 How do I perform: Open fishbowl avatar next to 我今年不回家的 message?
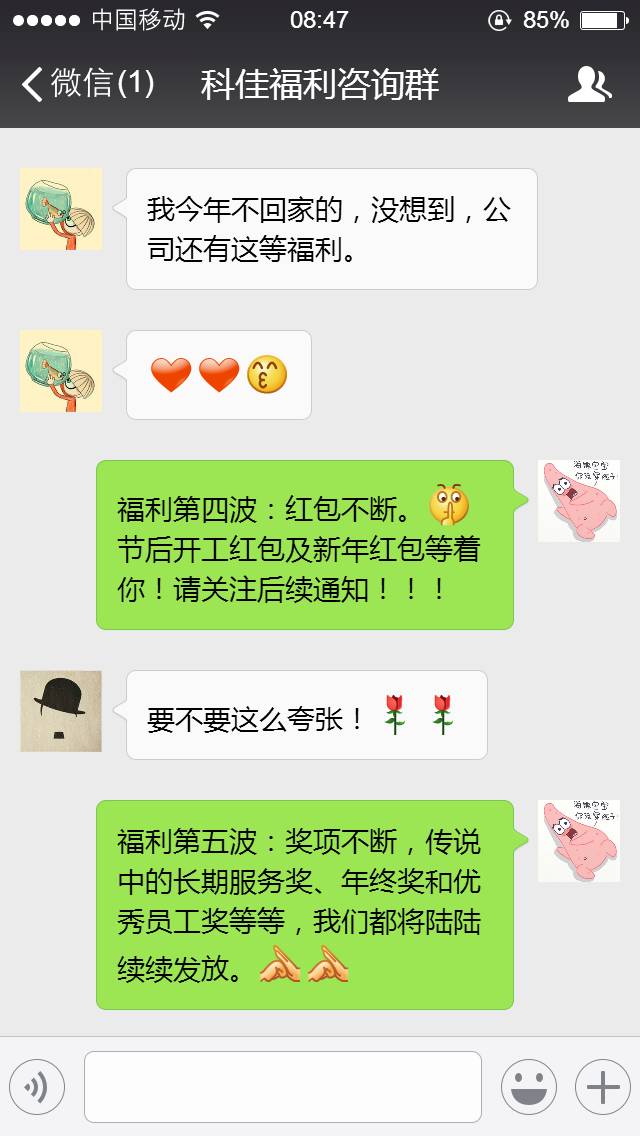61,209
